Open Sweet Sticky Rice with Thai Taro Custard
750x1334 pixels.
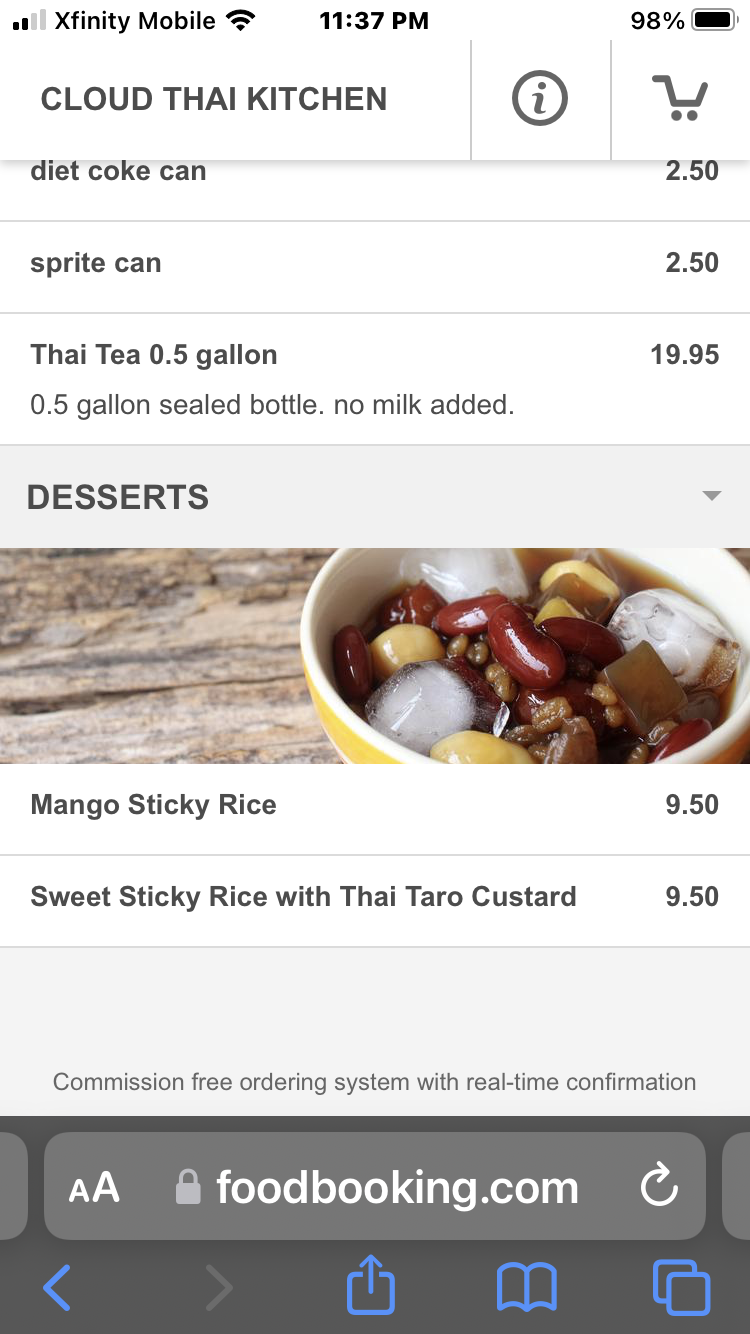(x=374, y=897)
